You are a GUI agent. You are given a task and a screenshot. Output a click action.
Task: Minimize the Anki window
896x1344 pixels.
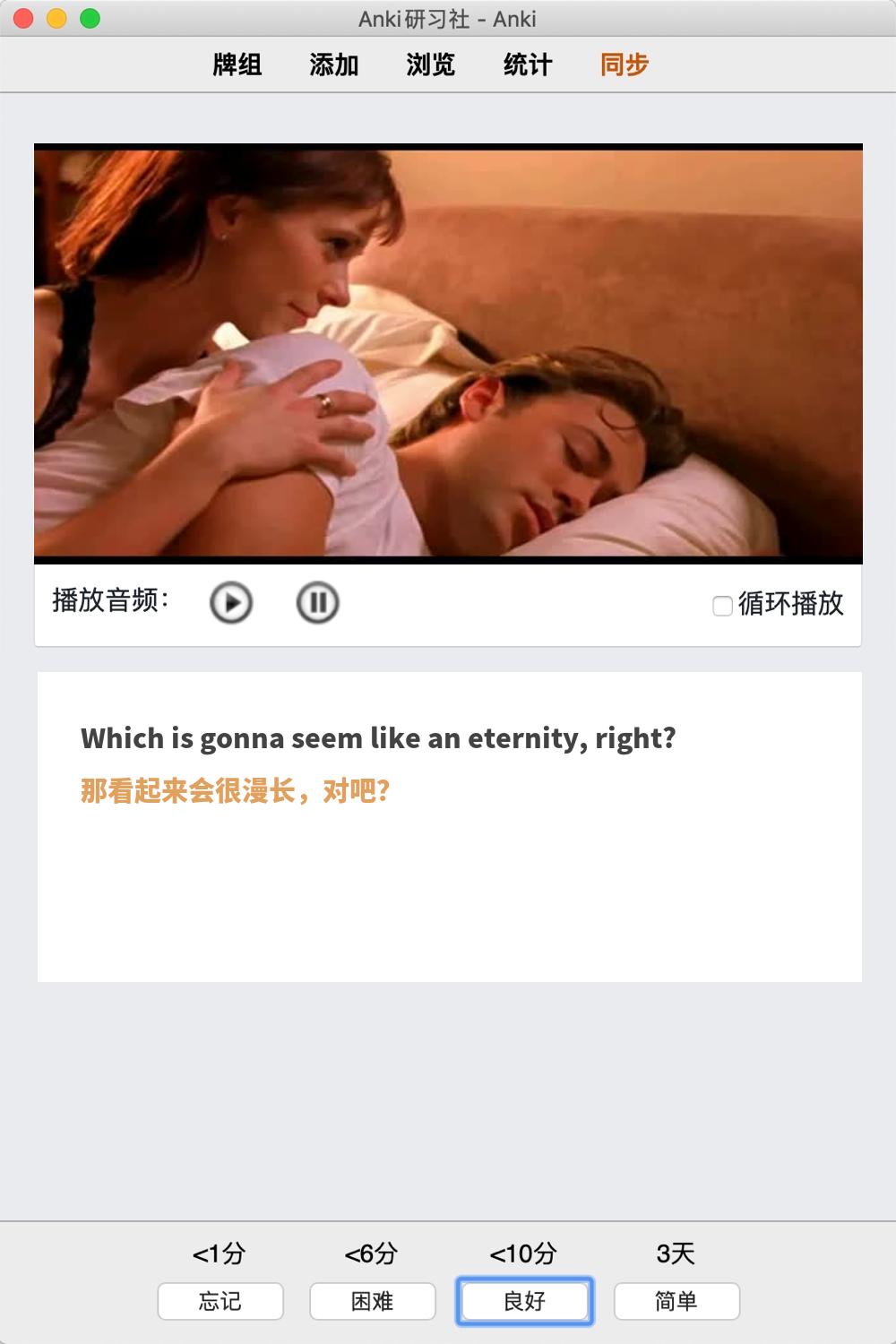pyautogui.click(x=56, y=18)
